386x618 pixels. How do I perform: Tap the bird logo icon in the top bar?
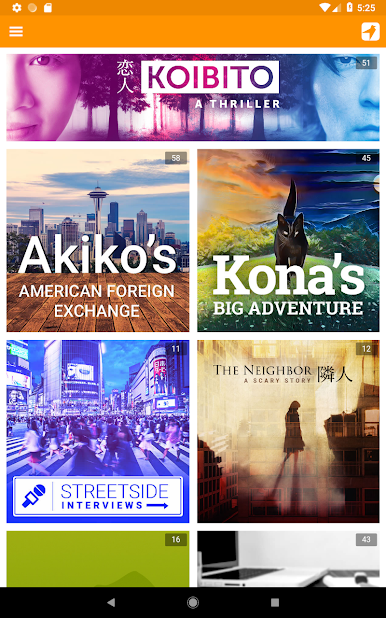(370, 32)
